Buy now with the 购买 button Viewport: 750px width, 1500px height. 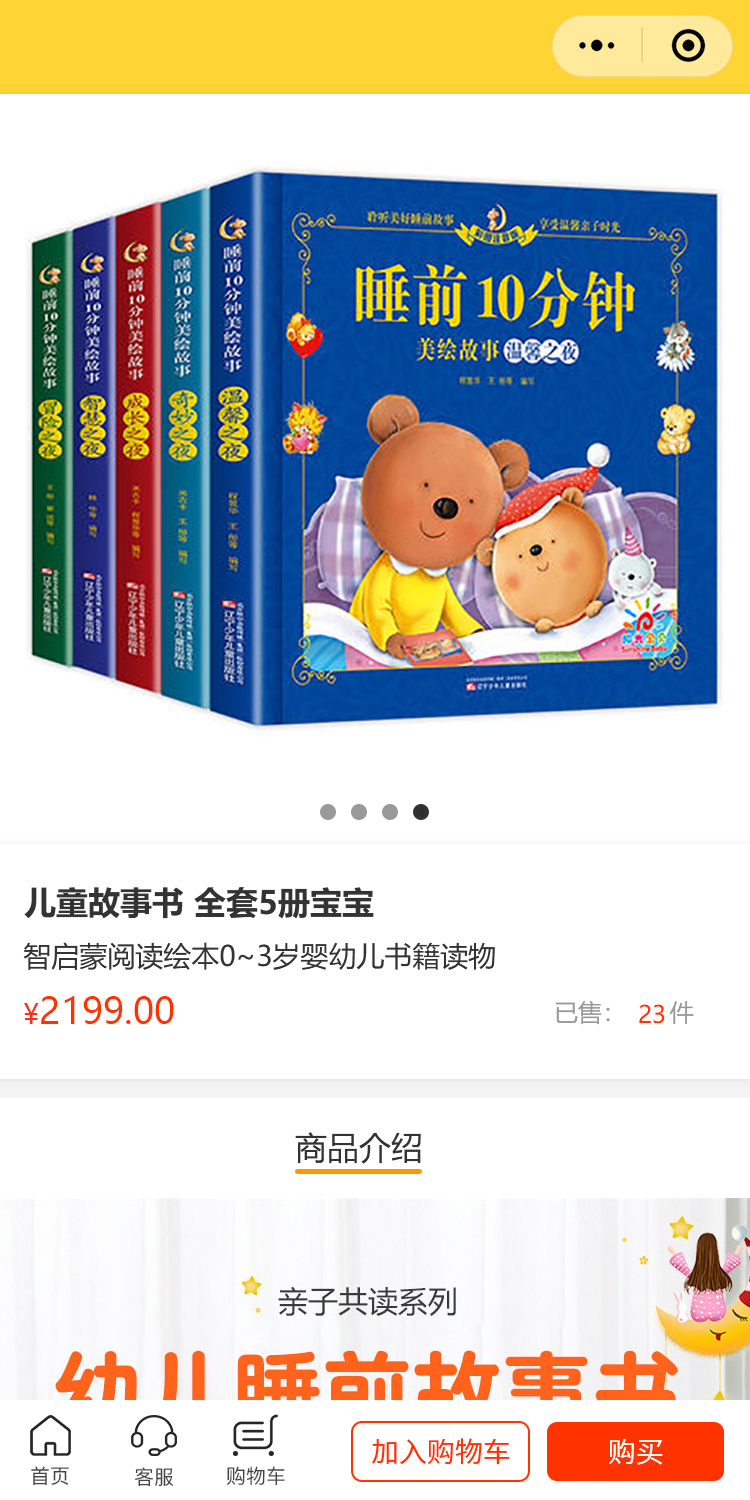[x=635, y=1451]
